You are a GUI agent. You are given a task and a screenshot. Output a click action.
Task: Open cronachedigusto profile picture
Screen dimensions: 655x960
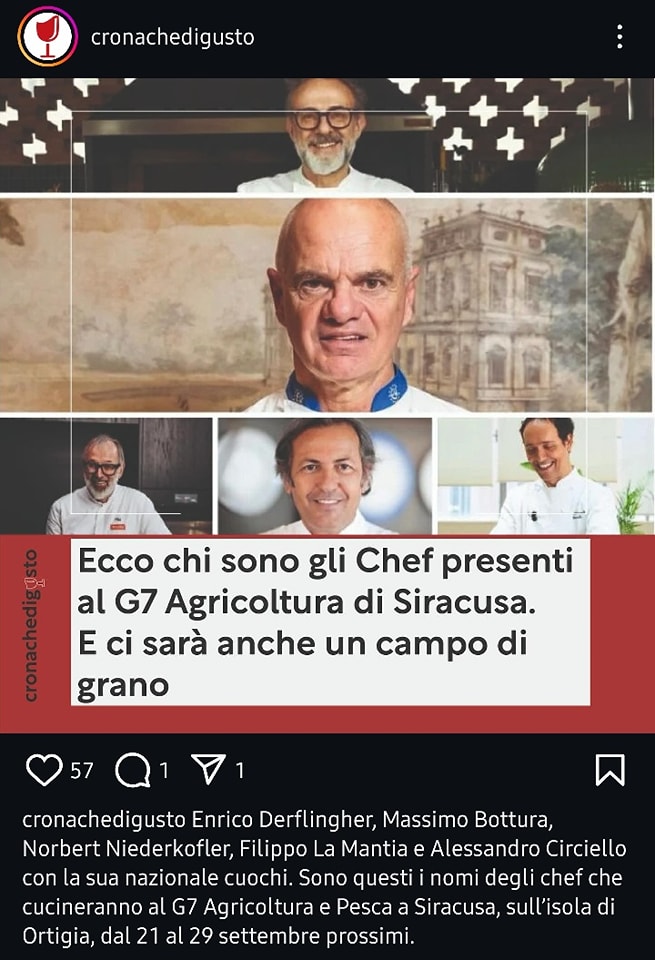click(47, 37)
